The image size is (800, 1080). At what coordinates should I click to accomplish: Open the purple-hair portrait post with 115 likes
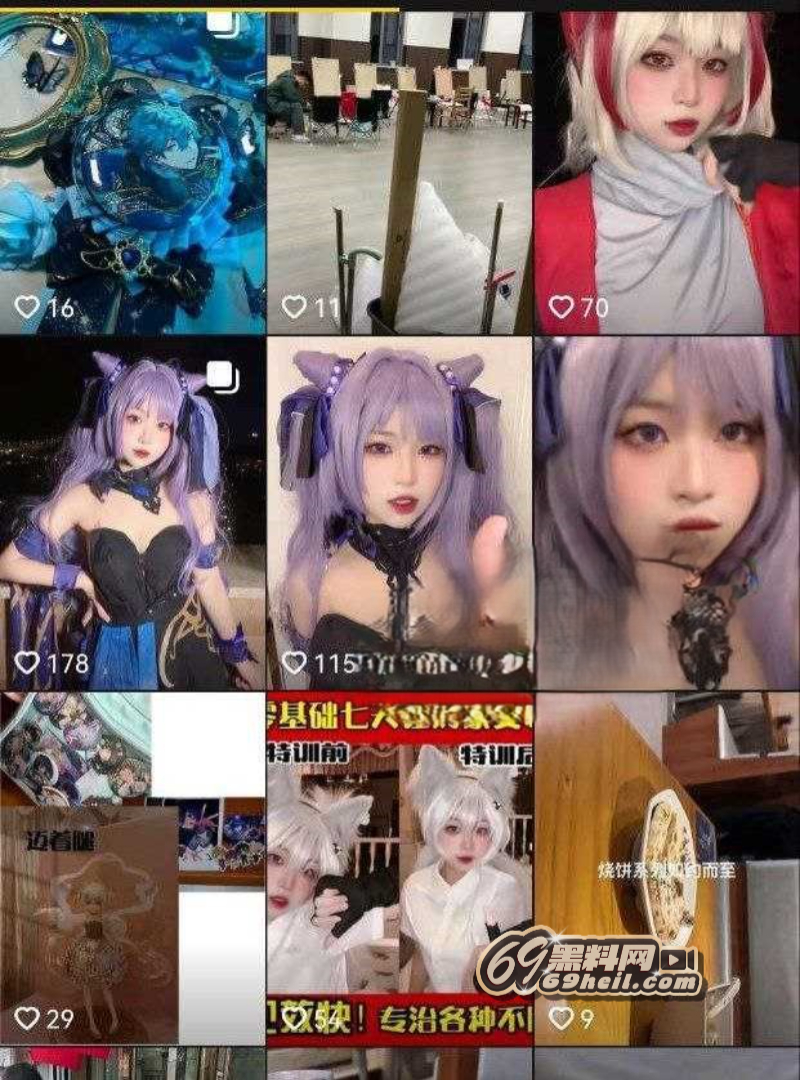399,512
